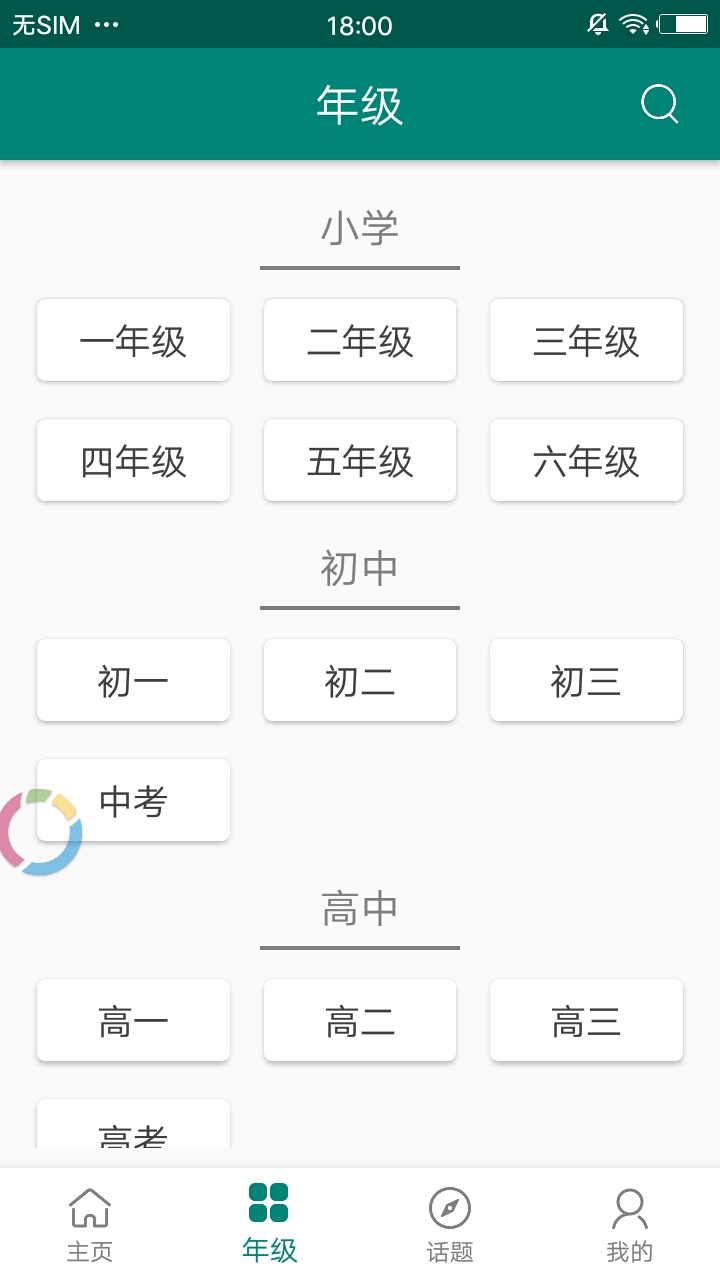Open the 话题 tab
This screenshot has height=1280, width=720.
pyautogui.click(x=450, y=1224)
